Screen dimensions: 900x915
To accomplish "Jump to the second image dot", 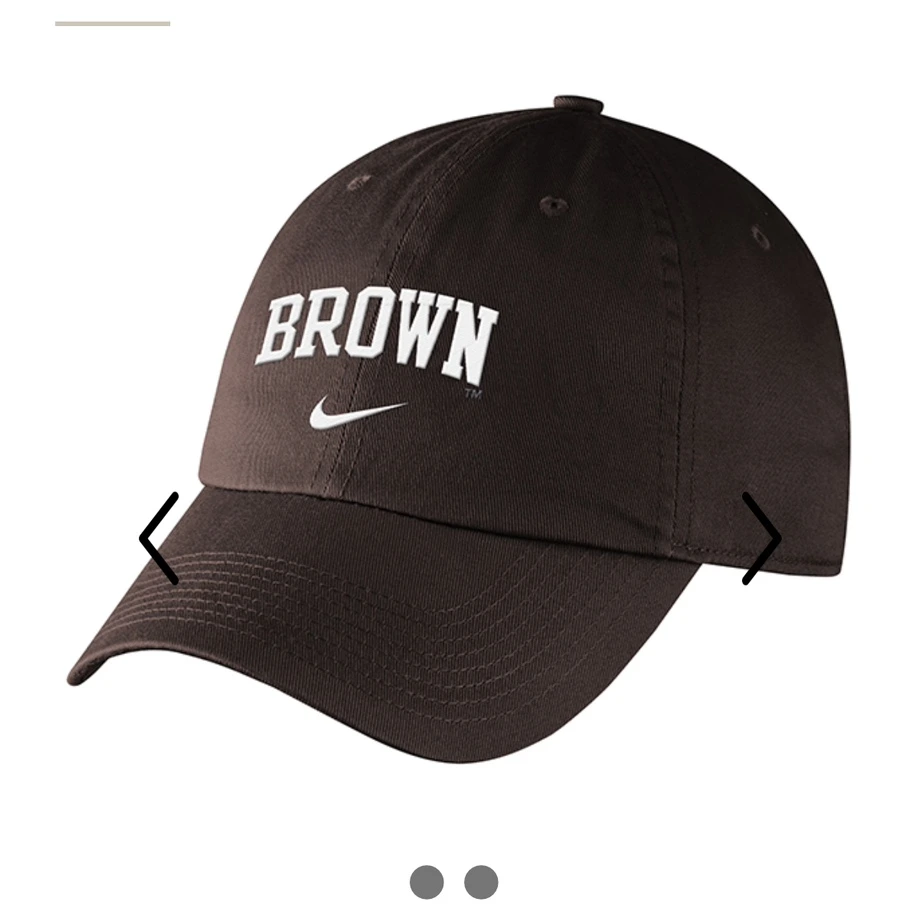I will point(481,882).
